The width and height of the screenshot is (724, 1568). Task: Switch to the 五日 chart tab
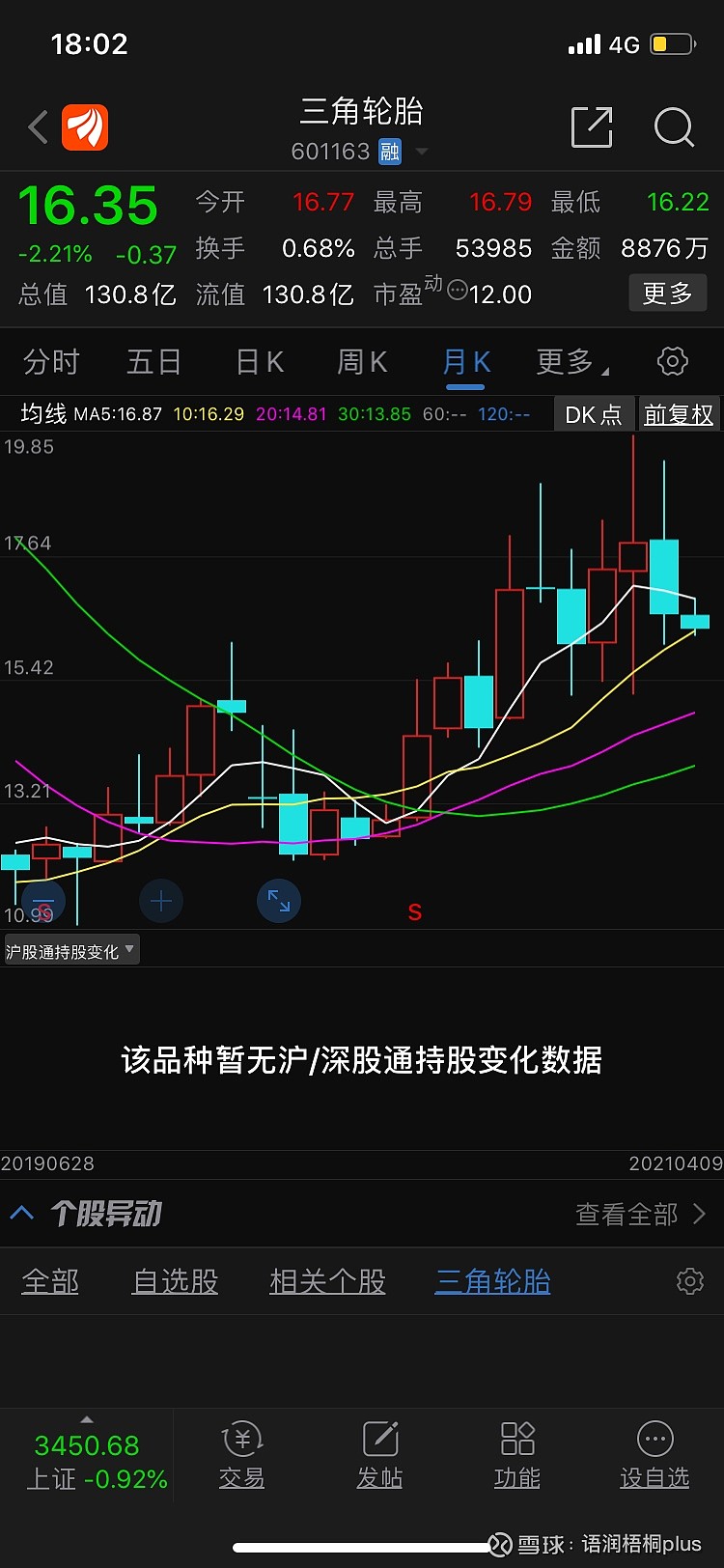(154, 362)
